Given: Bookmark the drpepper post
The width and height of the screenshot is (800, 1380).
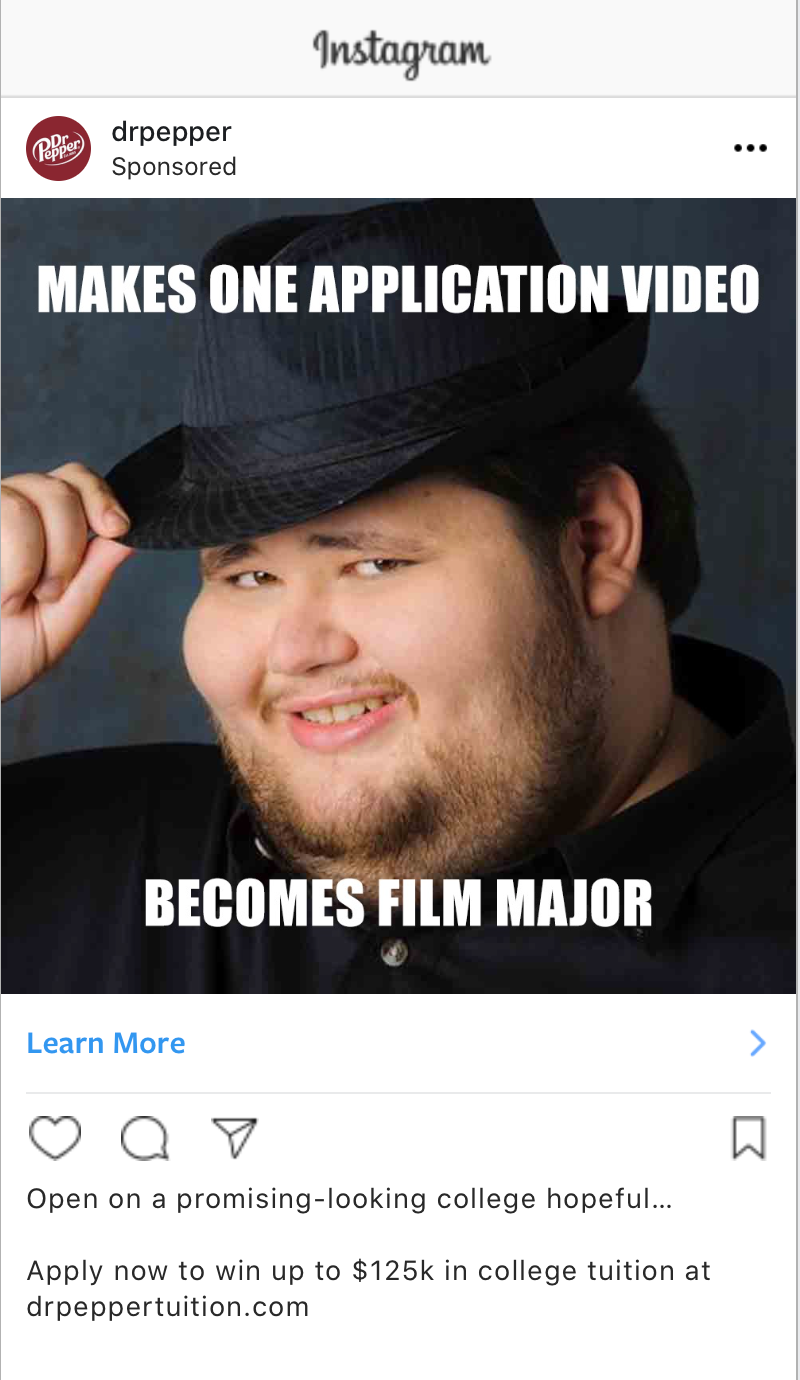Looking at the screenshot, I should pyautogui.click(x=749, y=1138).
